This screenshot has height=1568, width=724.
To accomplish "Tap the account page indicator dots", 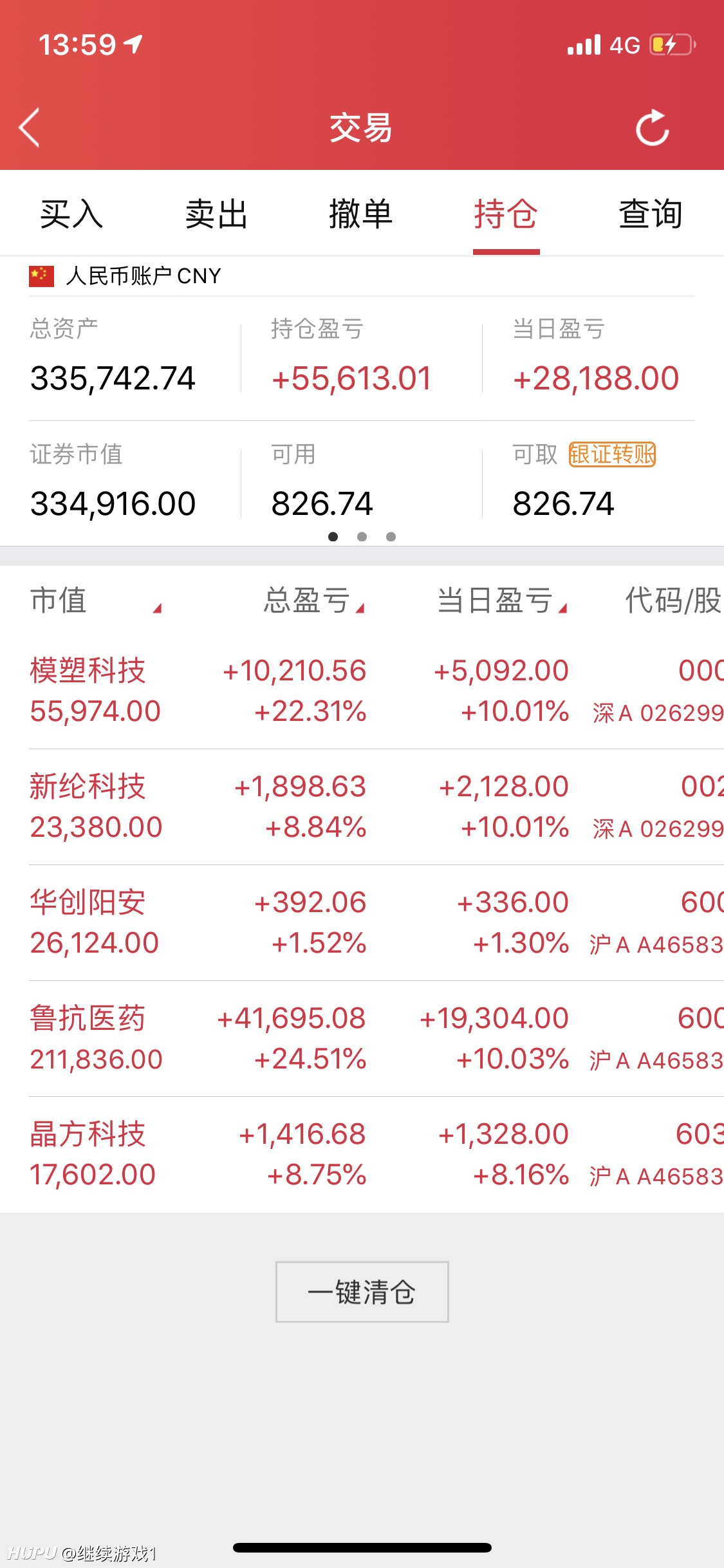I will tap(362, 537).
